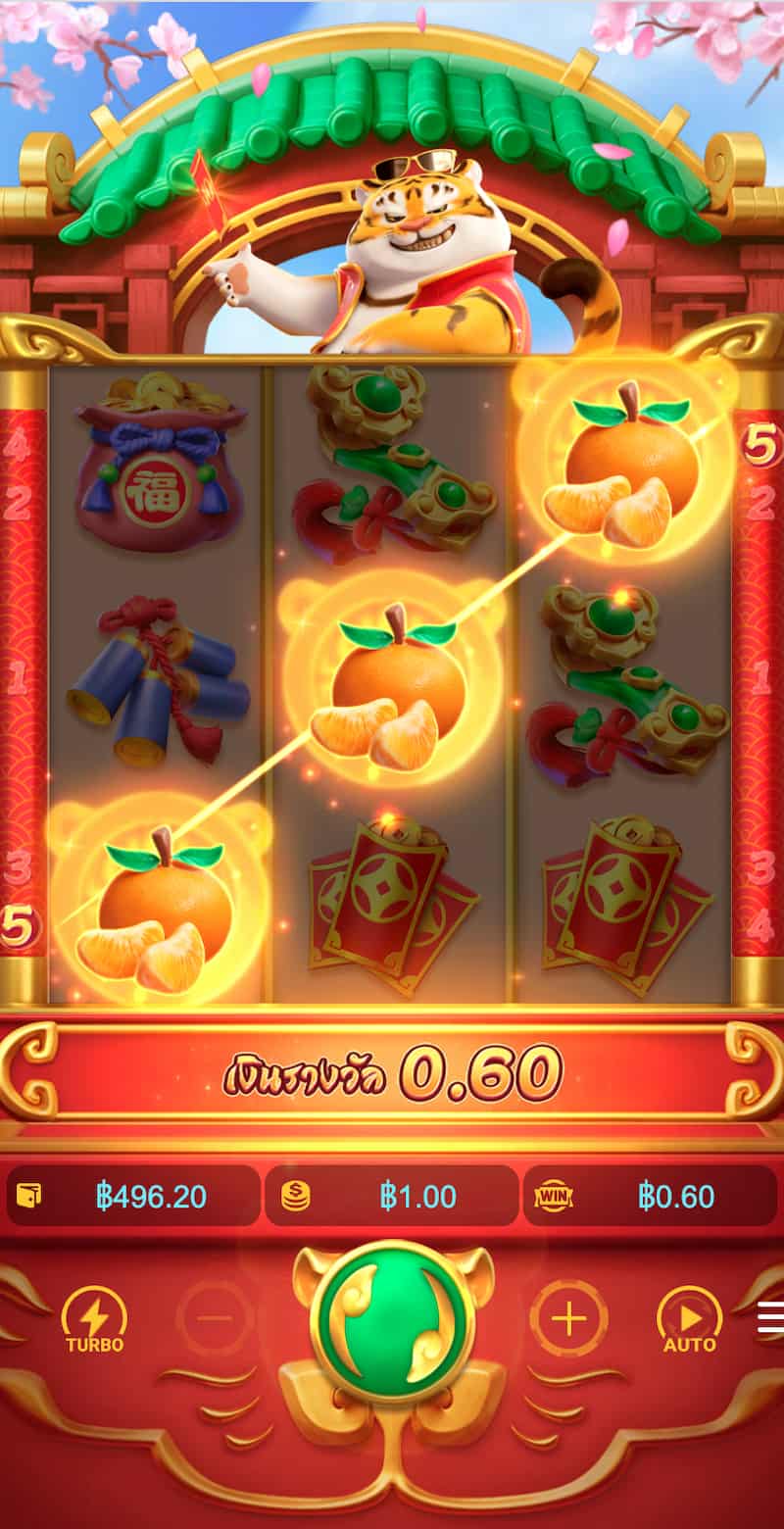Start Auto spin
This screenshot has width=784, height=1529.
[689, 1319]
